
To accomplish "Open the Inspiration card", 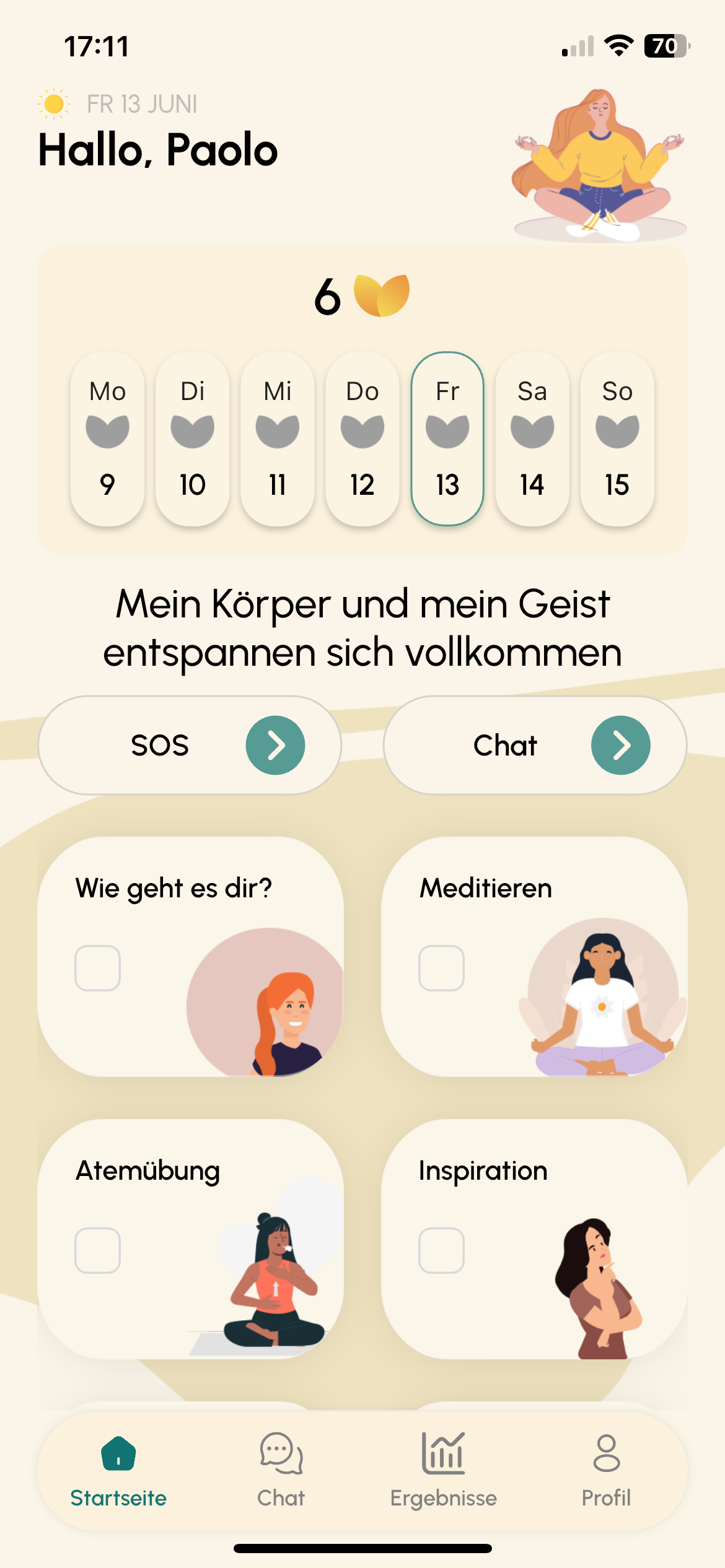I will [534, 1239].
